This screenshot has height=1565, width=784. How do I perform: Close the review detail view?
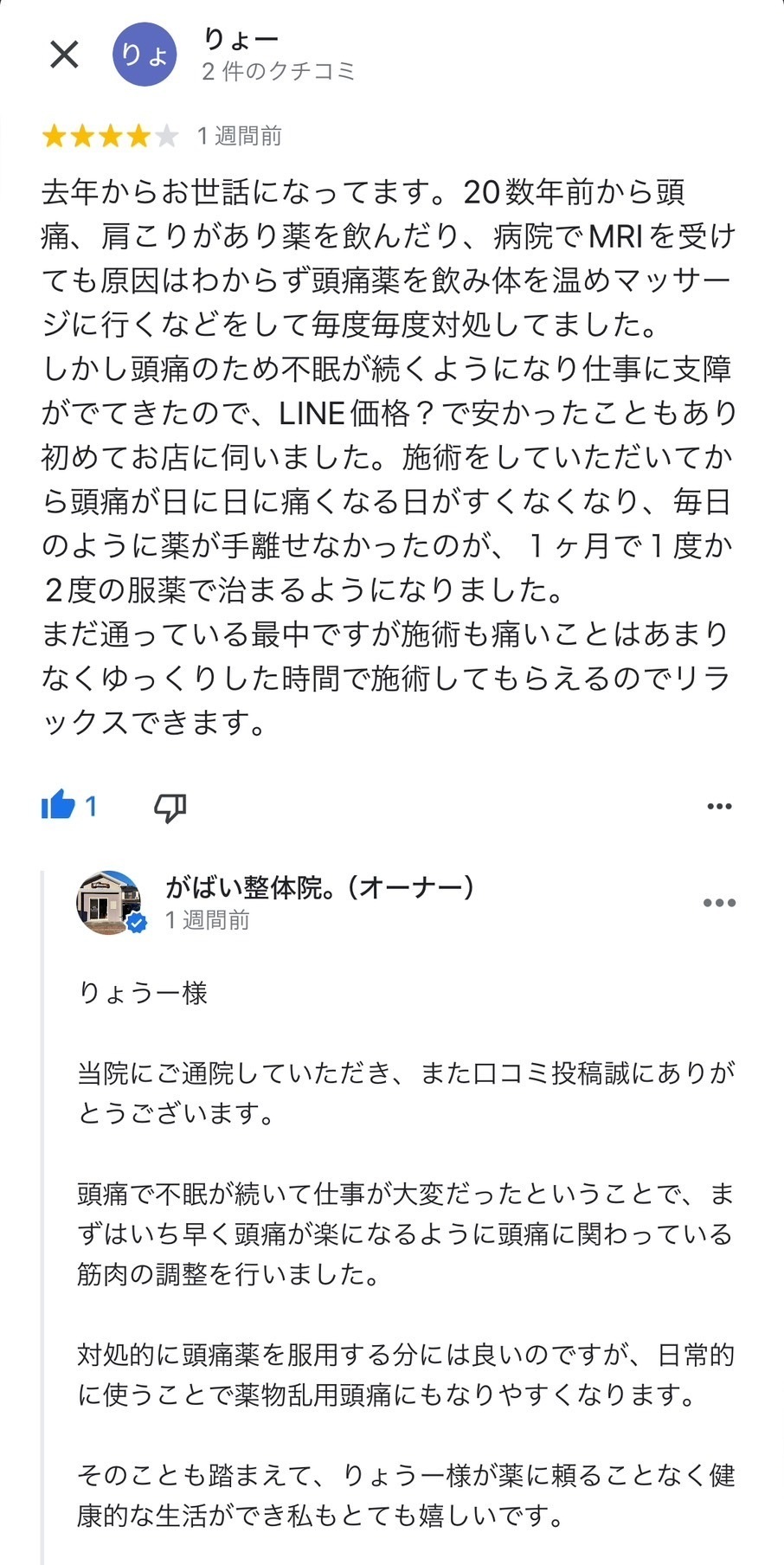(x=64, y=55)
